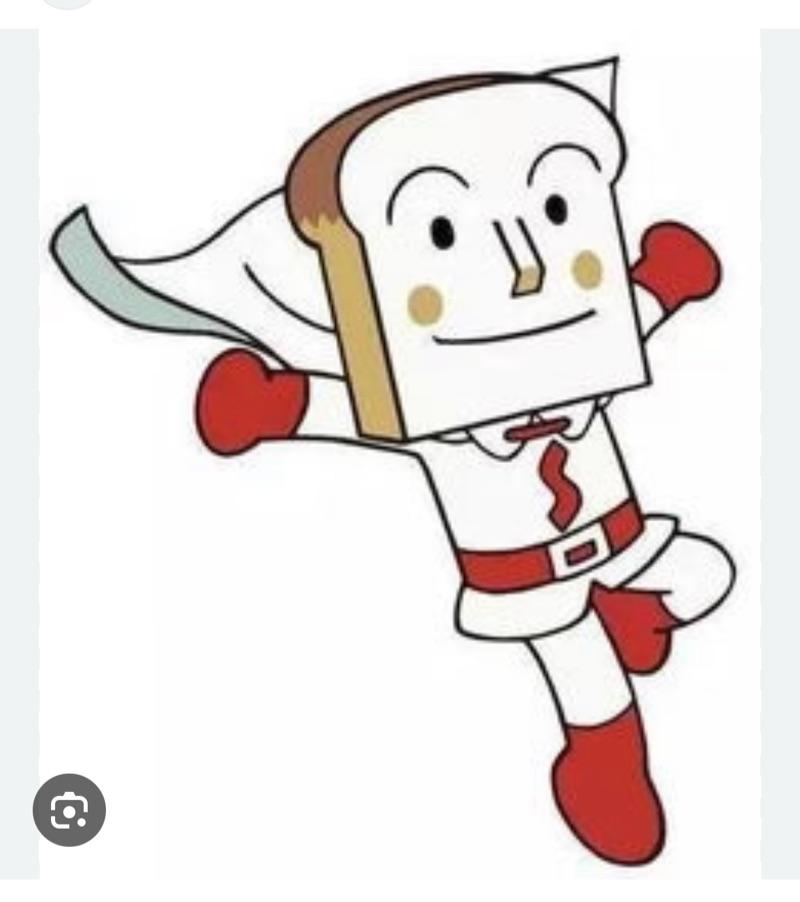
Task: Search this image with Google Lens
Action: [x=69, y=810]
